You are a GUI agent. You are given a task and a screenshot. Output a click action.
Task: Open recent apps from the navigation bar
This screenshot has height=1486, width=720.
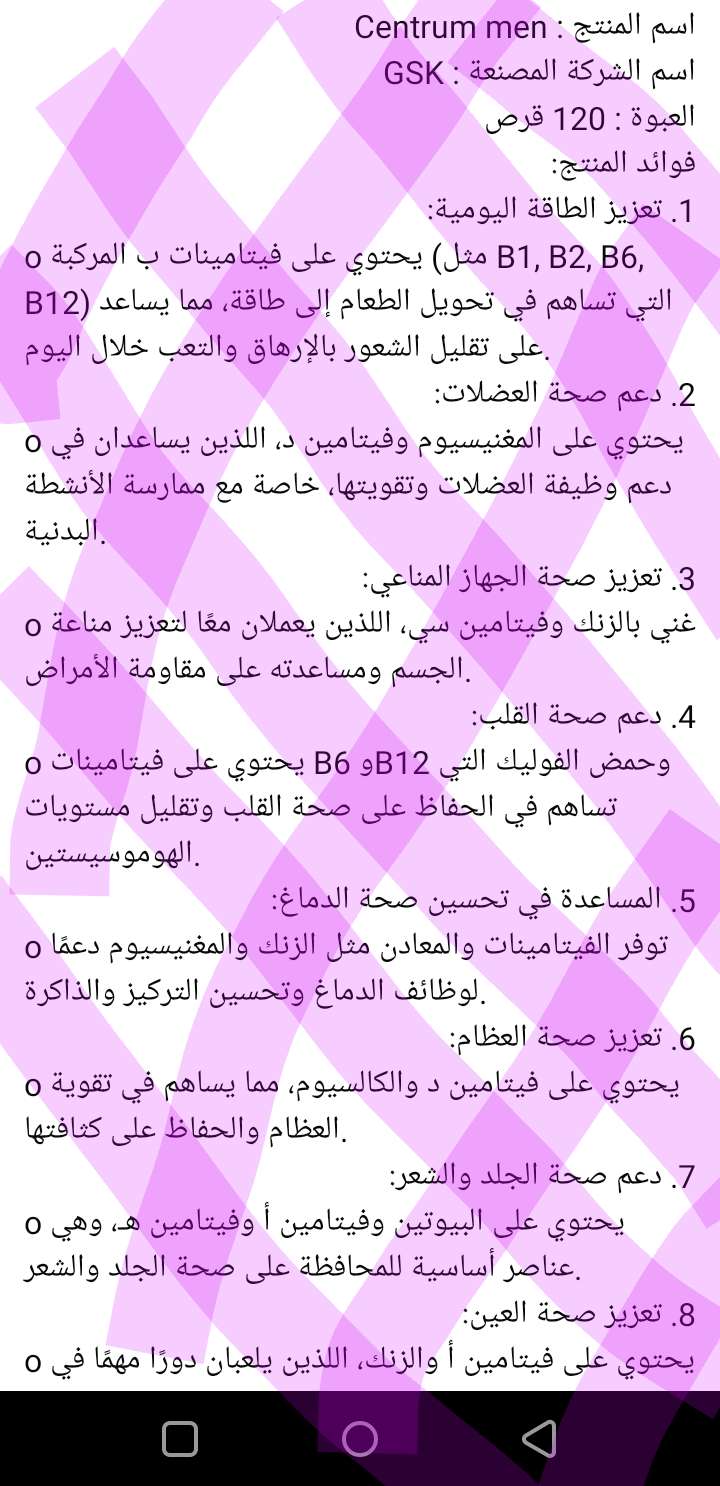coord(180,1438)
